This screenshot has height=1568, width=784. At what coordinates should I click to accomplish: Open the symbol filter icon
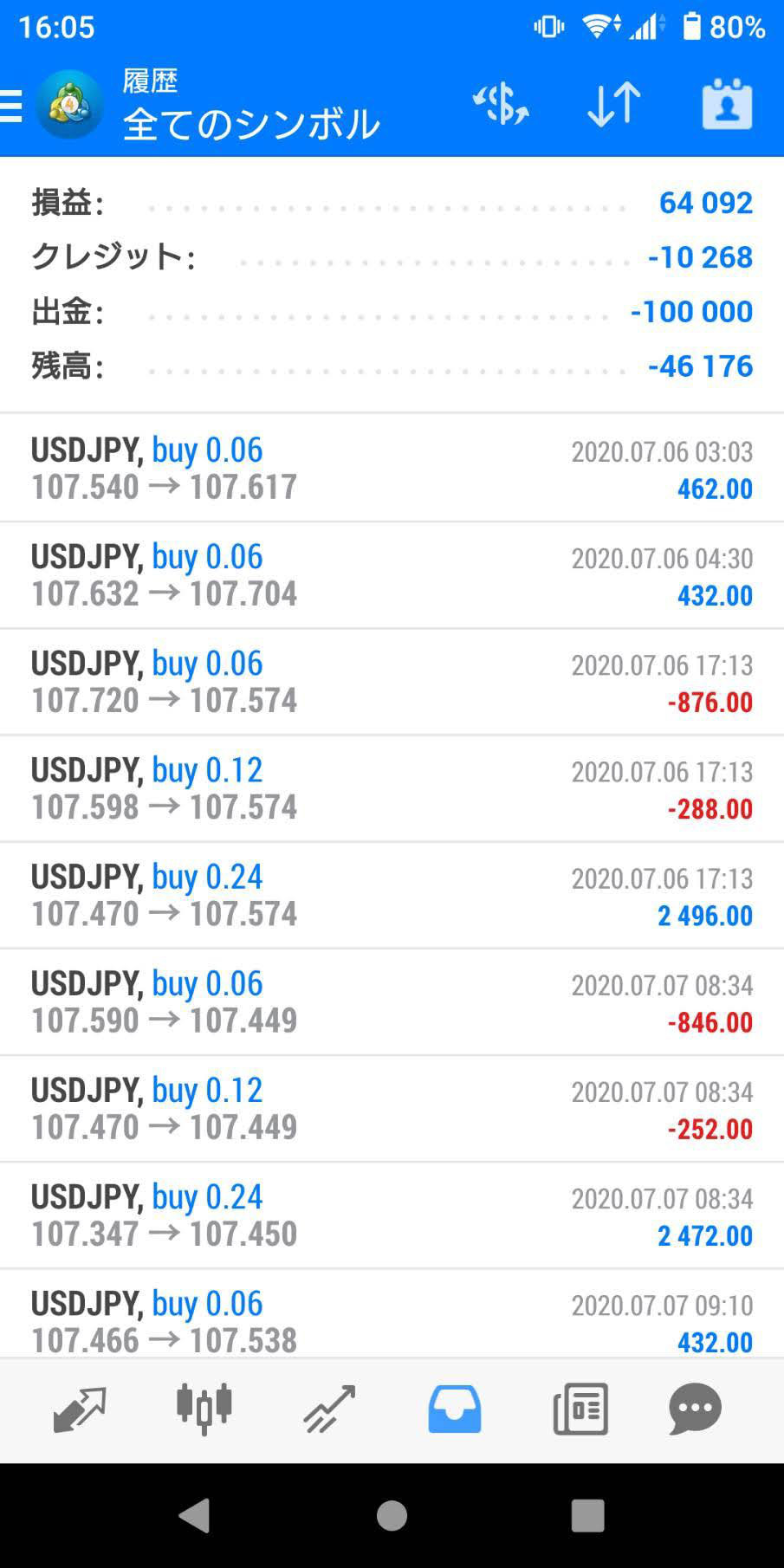coord(501,105)
